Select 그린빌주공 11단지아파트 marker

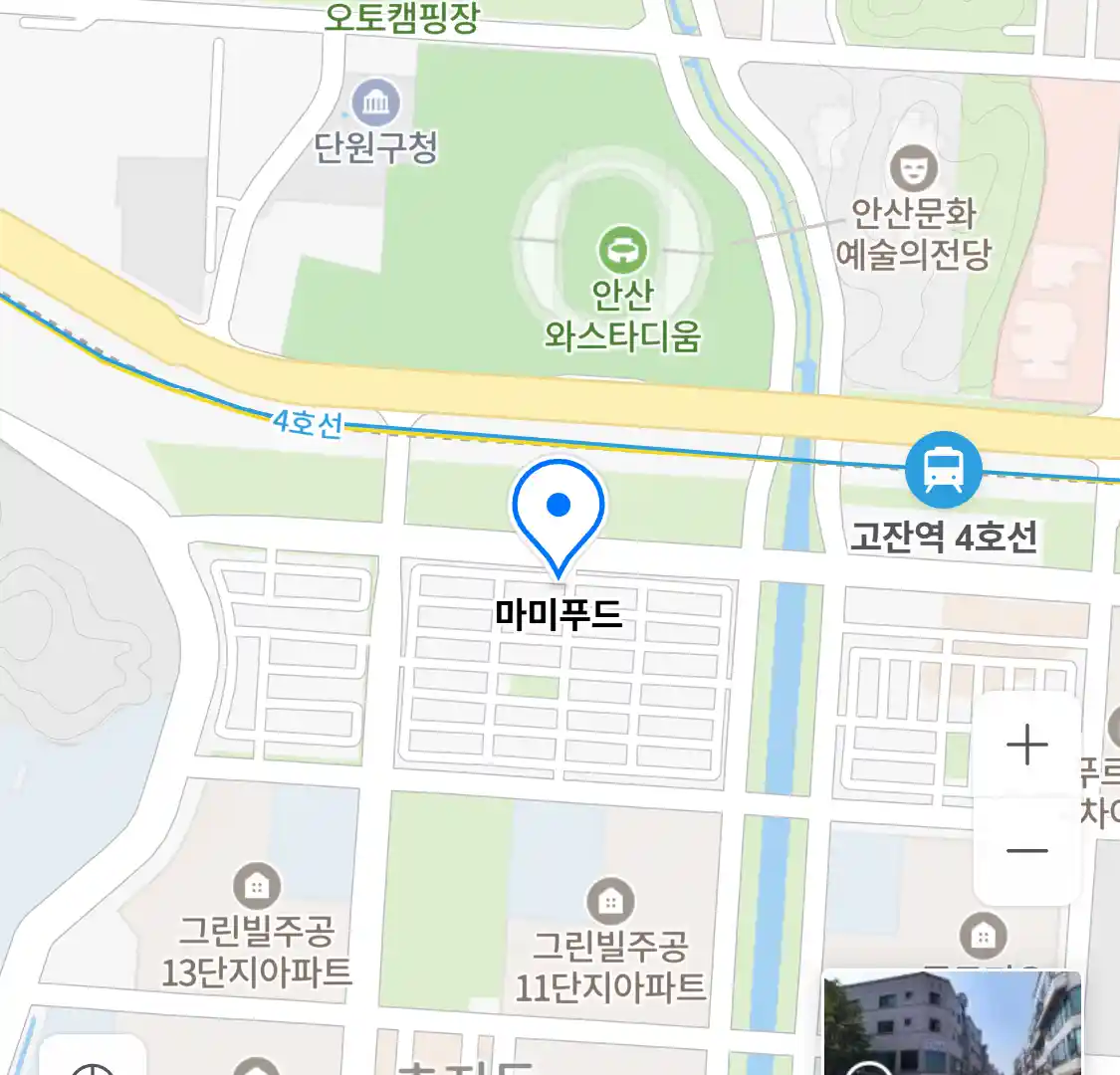610,902
